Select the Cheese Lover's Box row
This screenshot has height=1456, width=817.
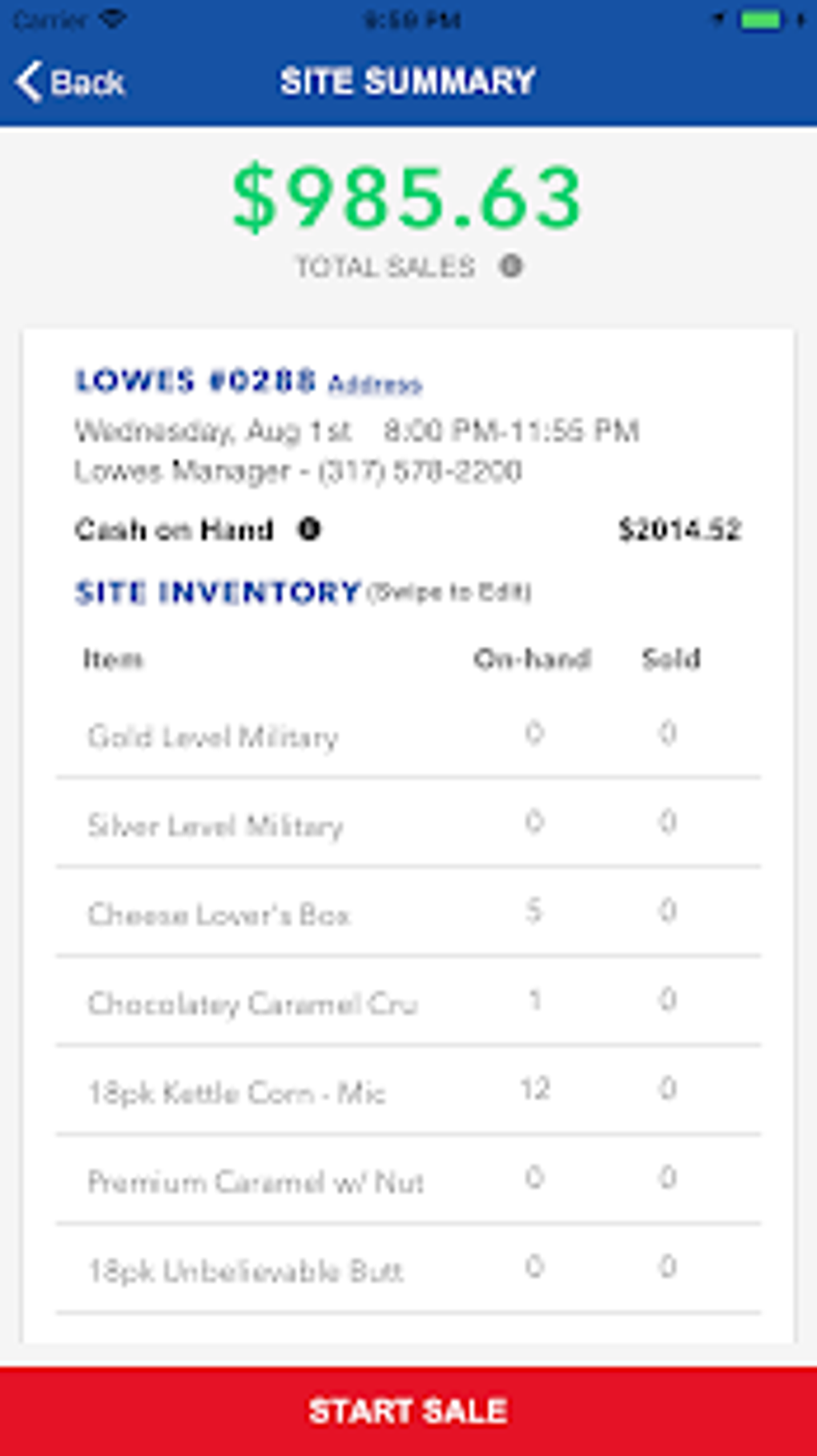(408, 912)
